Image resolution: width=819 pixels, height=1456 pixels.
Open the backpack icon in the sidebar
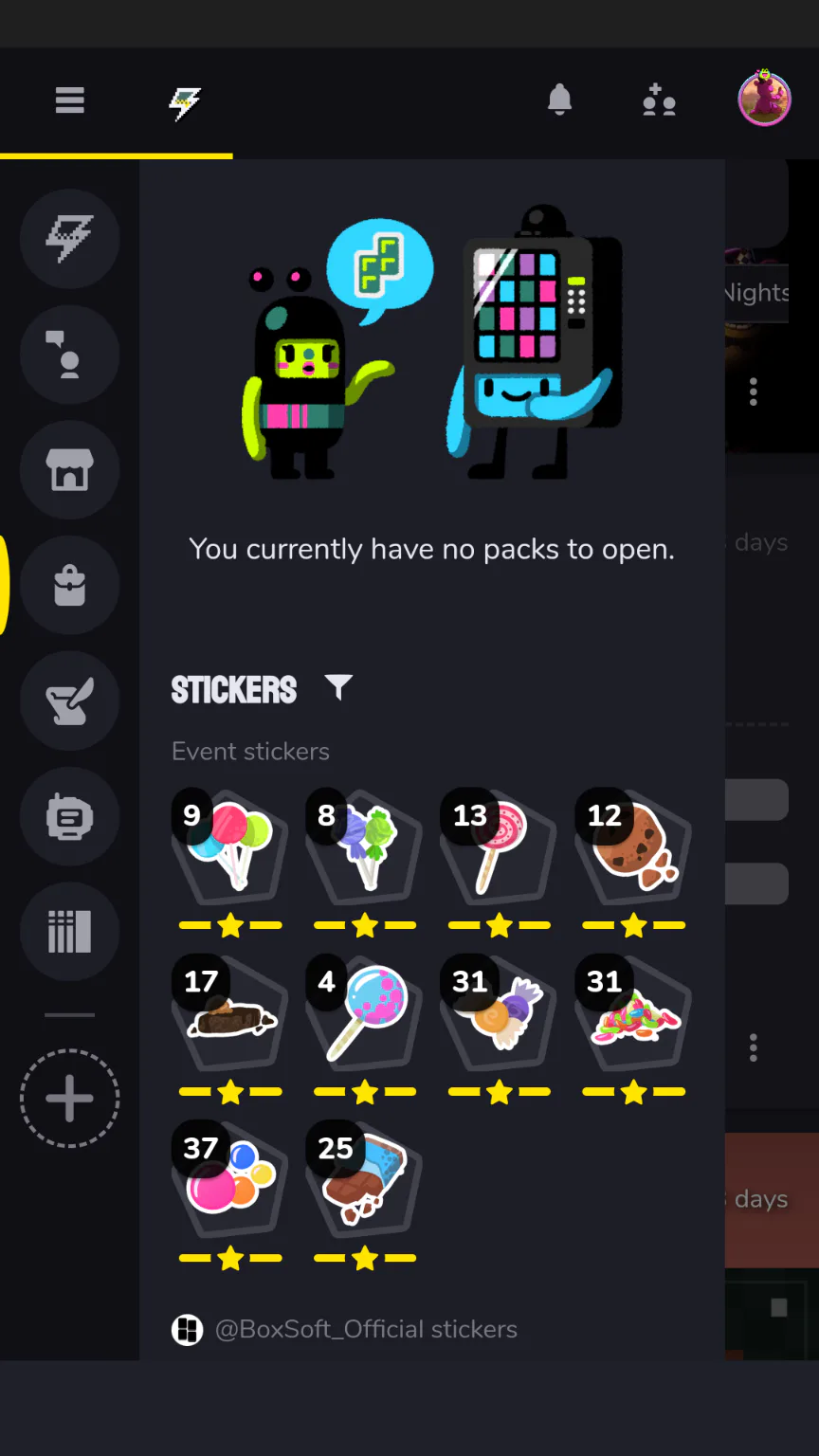tap(69, 585)
